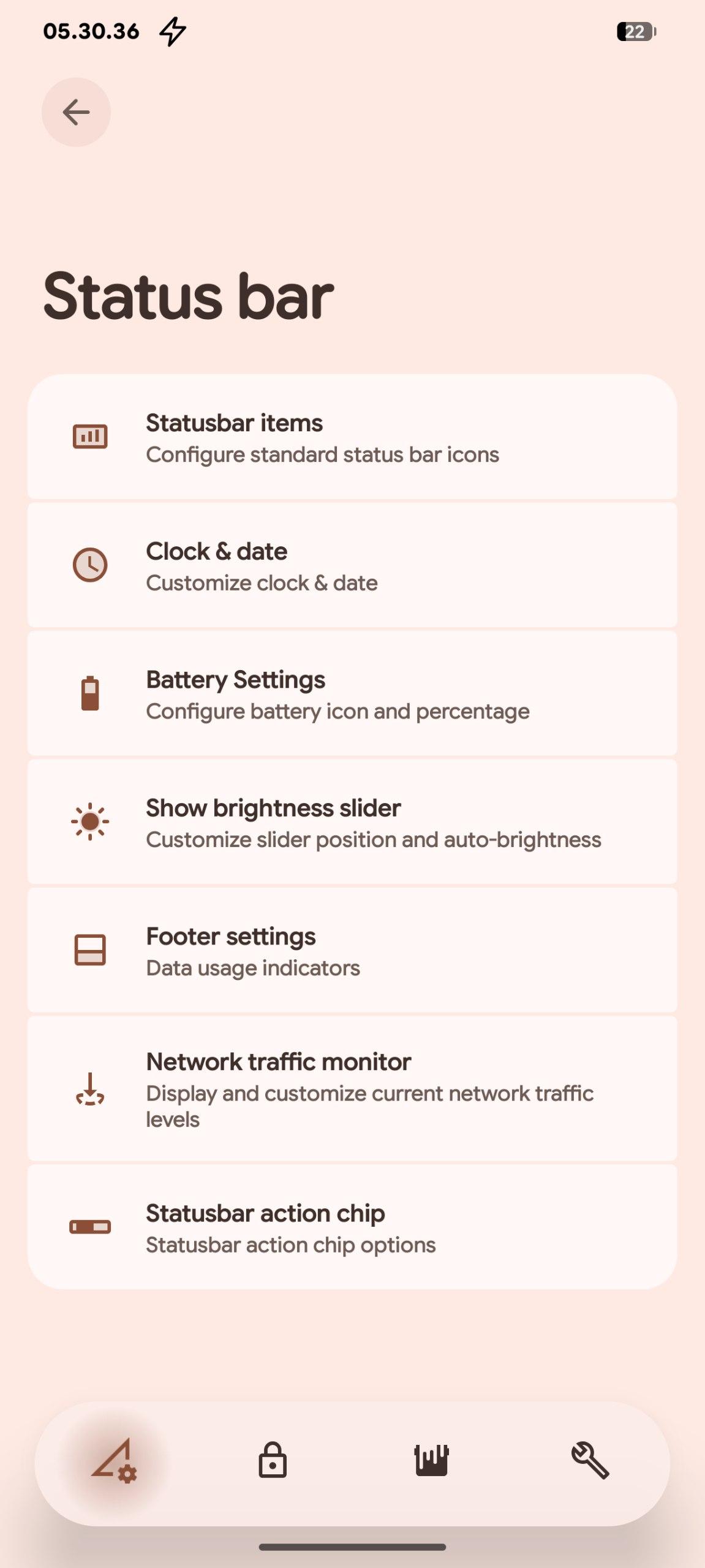Open Statusbar items settings
Viewport: 705px width, 1568px height.
click(352, 437)
